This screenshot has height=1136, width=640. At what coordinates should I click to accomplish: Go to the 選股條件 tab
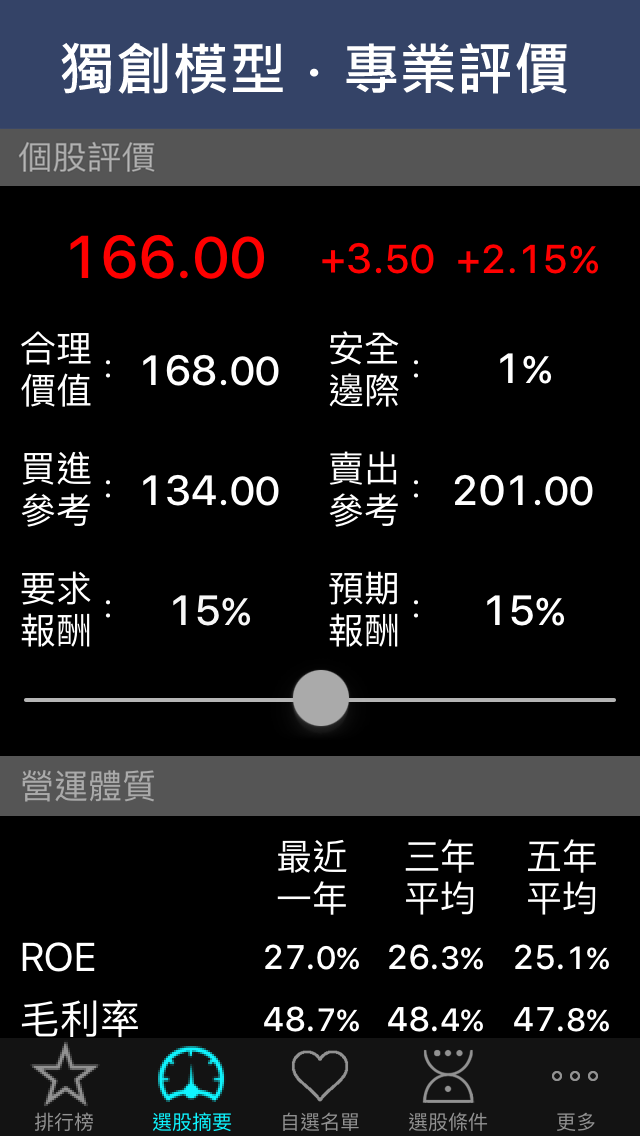448,1087
